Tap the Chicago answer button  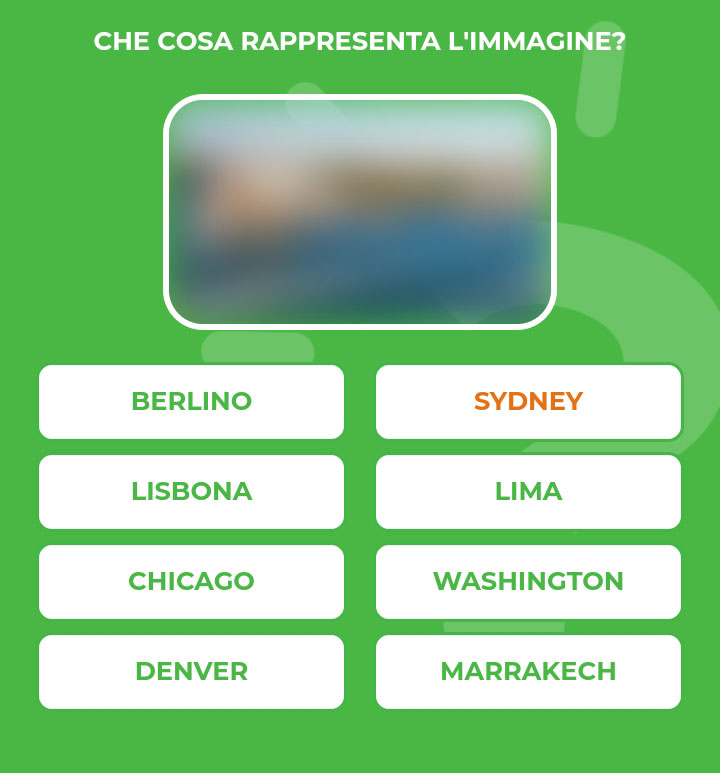[191, 582]
